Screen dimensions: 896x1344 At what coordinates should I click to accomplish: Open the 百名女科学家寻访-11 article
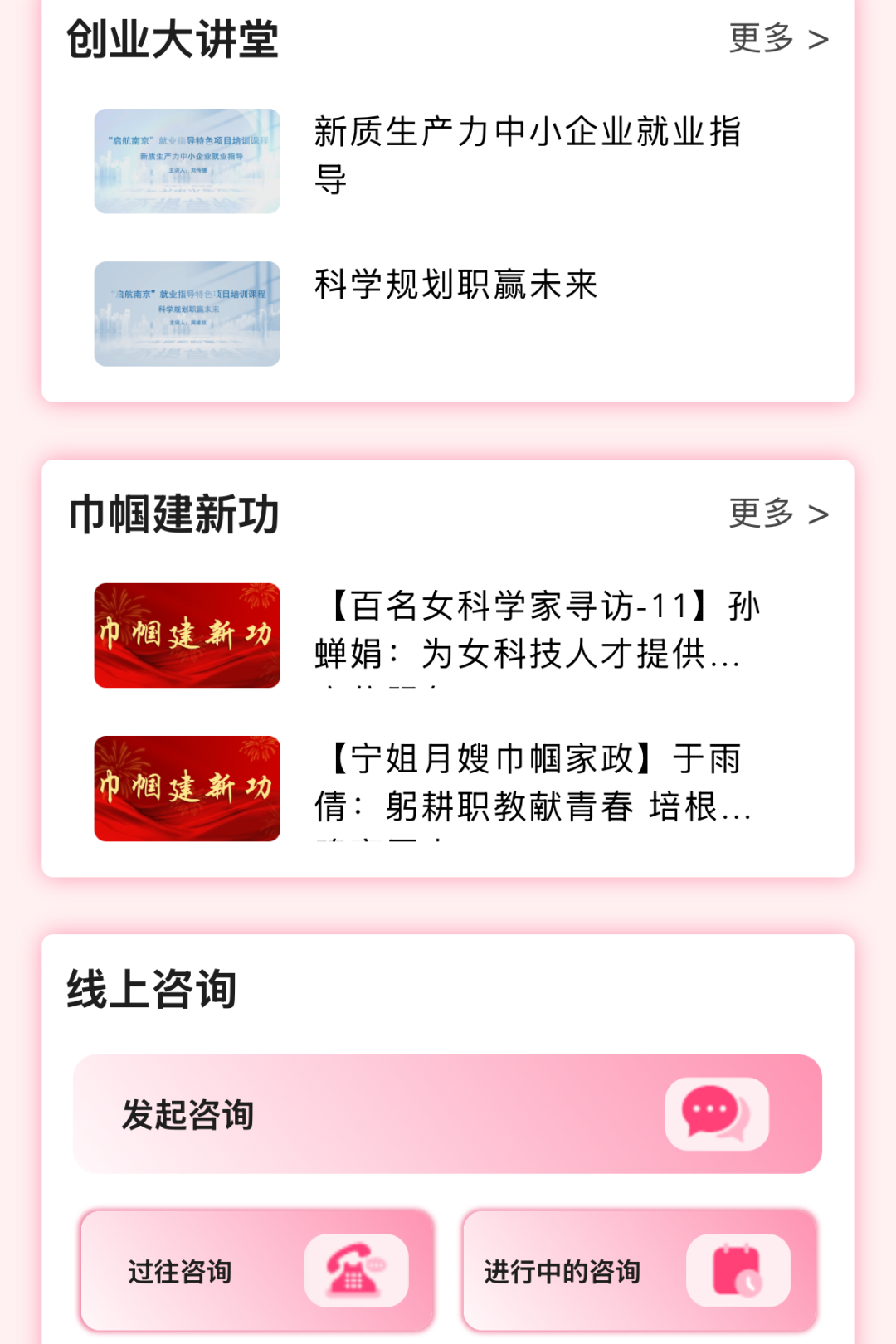coord(536,631)
